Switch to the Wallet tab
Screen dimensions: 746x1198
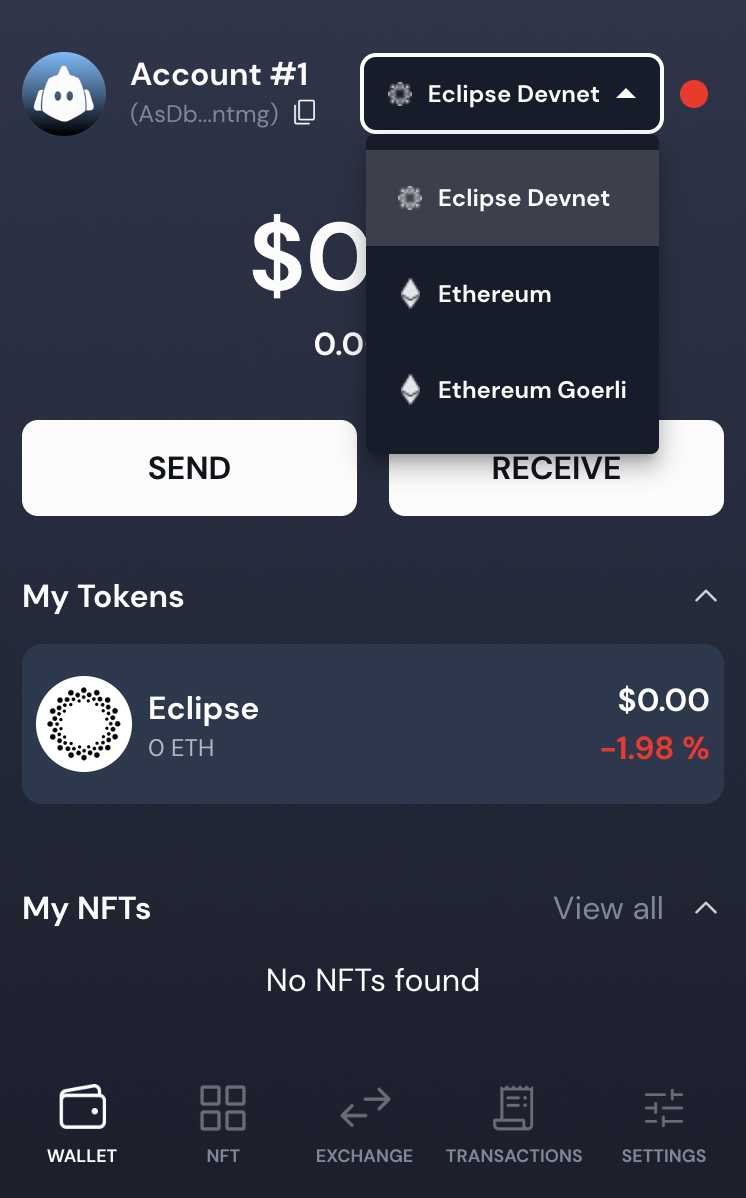pyautogui.click(x=82, y=1125)
